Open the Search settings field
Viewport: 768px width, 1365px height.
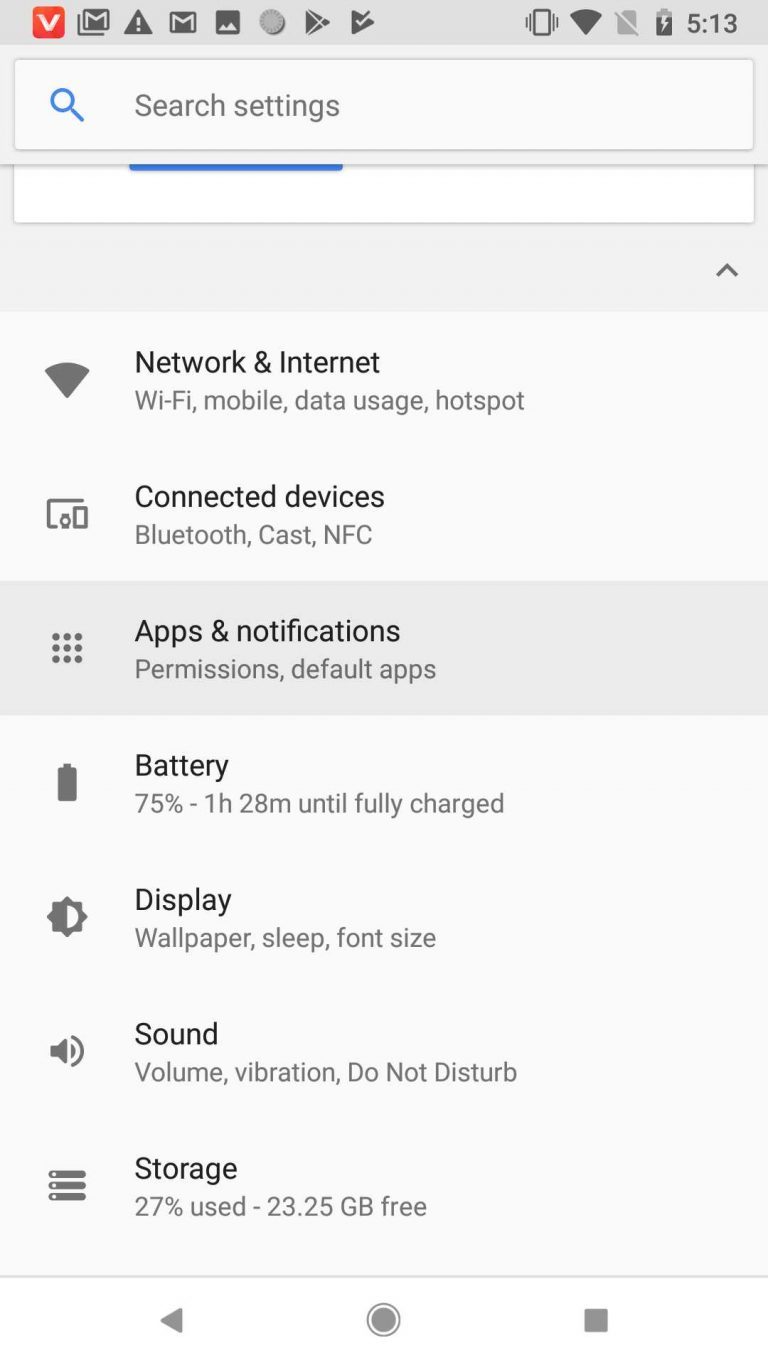pos(384,105)
